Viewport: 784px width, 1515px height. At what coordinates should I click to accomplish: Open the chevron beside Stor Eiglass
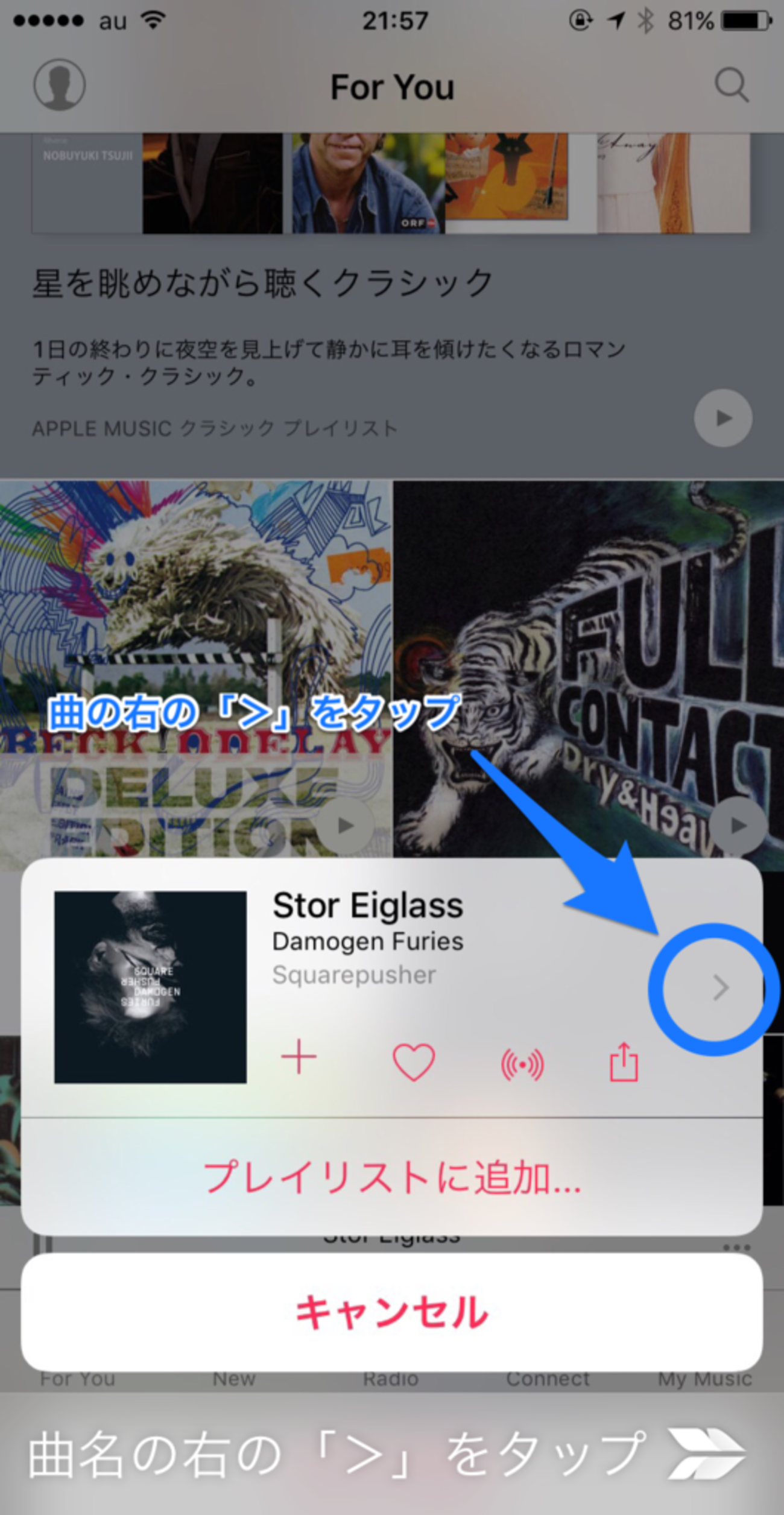(x=720, y=987)
